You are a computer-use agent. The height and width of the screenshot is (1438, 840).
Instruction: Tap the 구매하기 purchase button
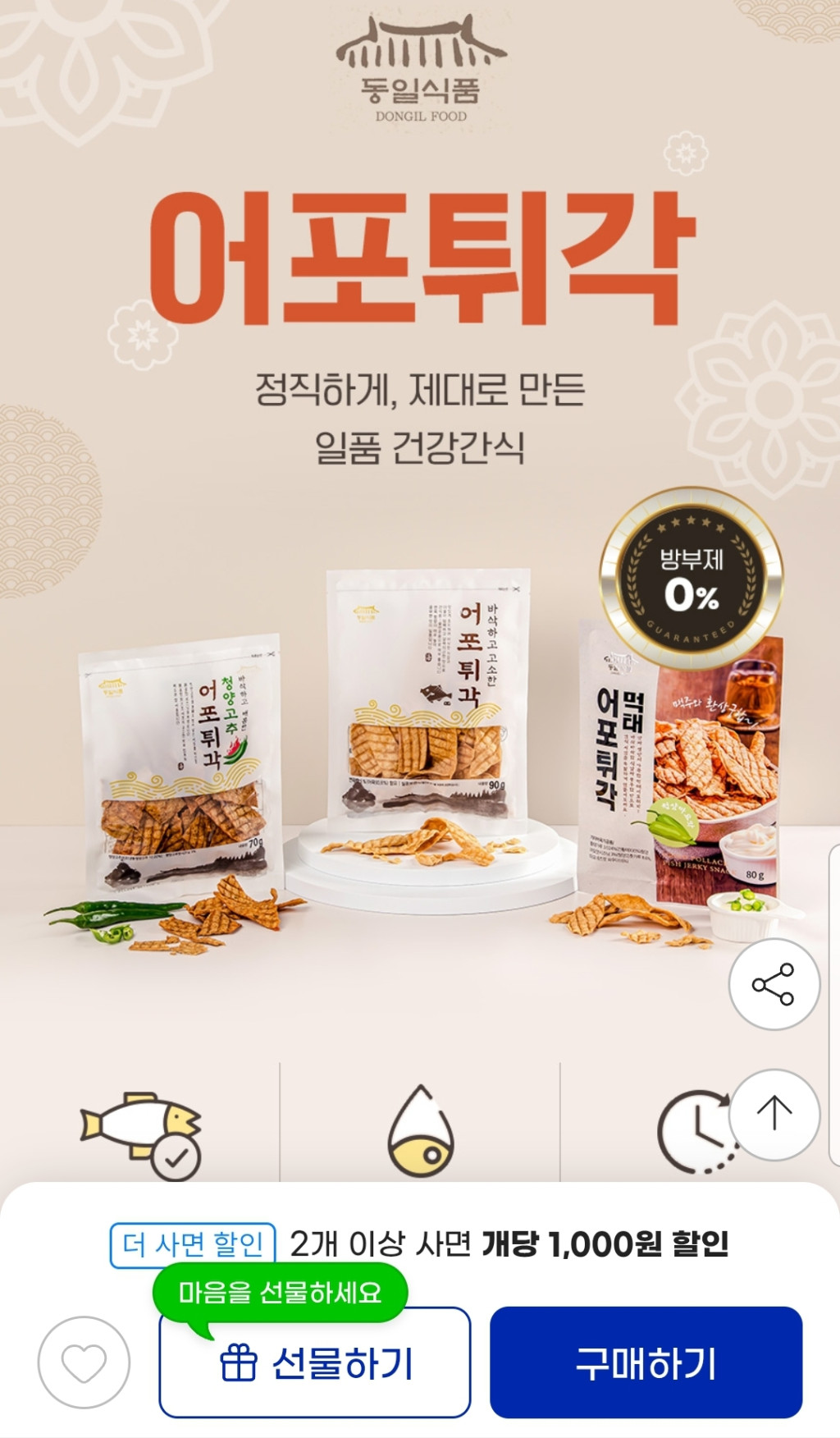[646, 1363]
